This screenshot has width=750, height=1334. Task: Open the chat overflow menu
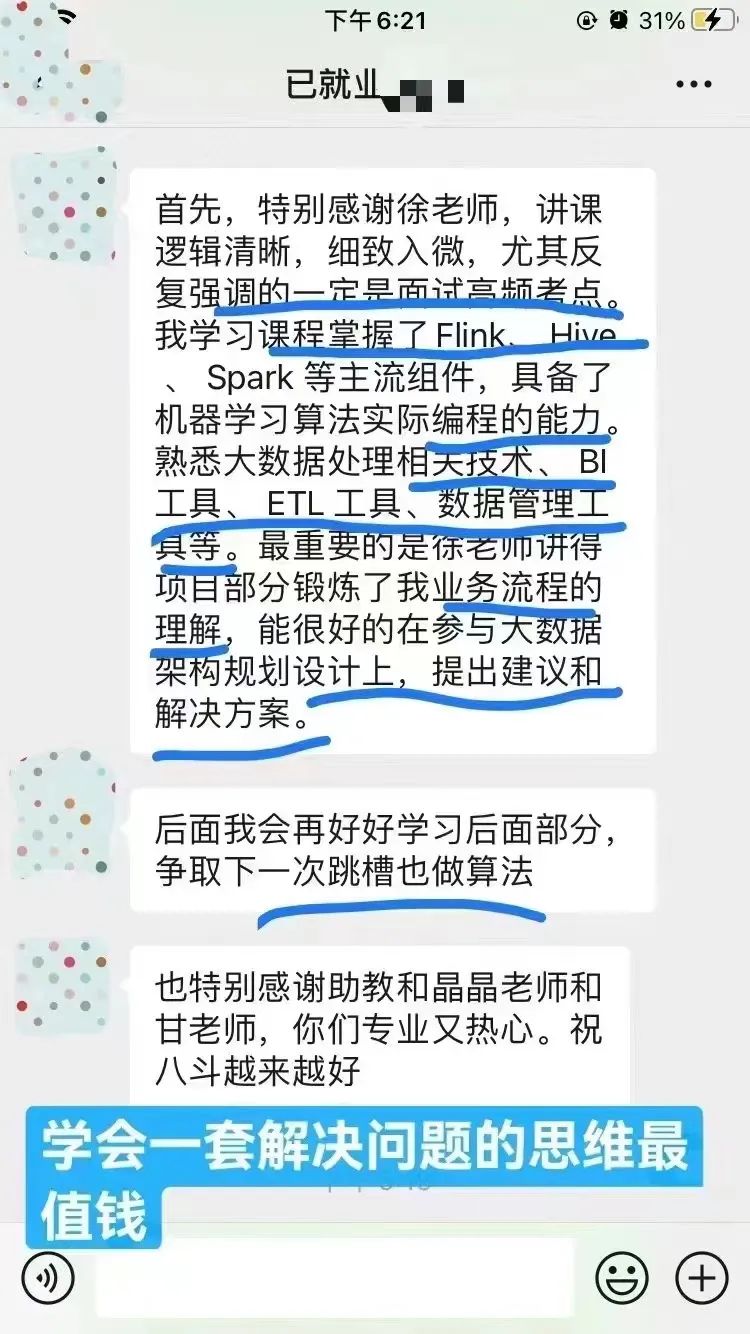pos(693,86)
